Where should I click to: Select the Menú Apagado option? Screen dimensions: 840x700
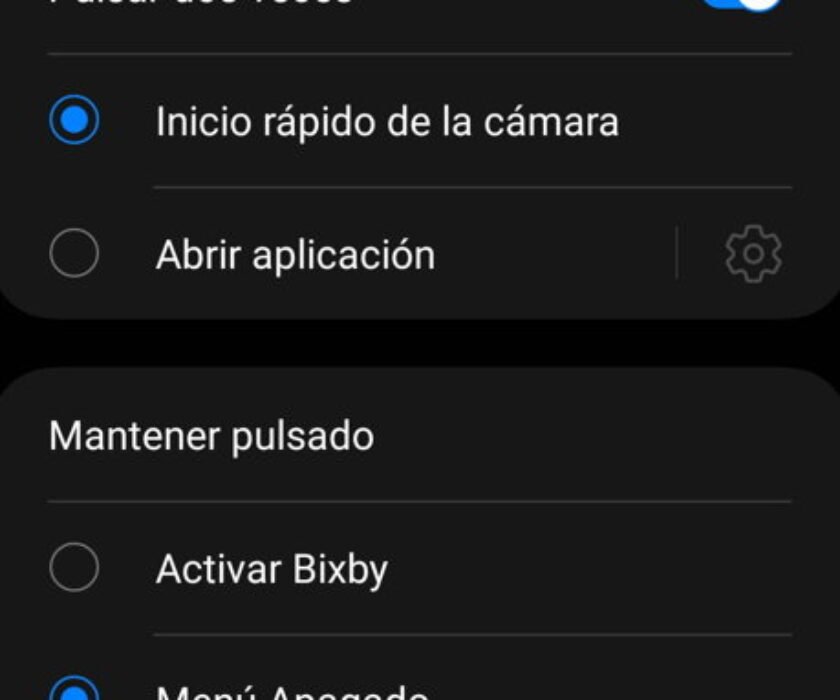pos(74,690)
